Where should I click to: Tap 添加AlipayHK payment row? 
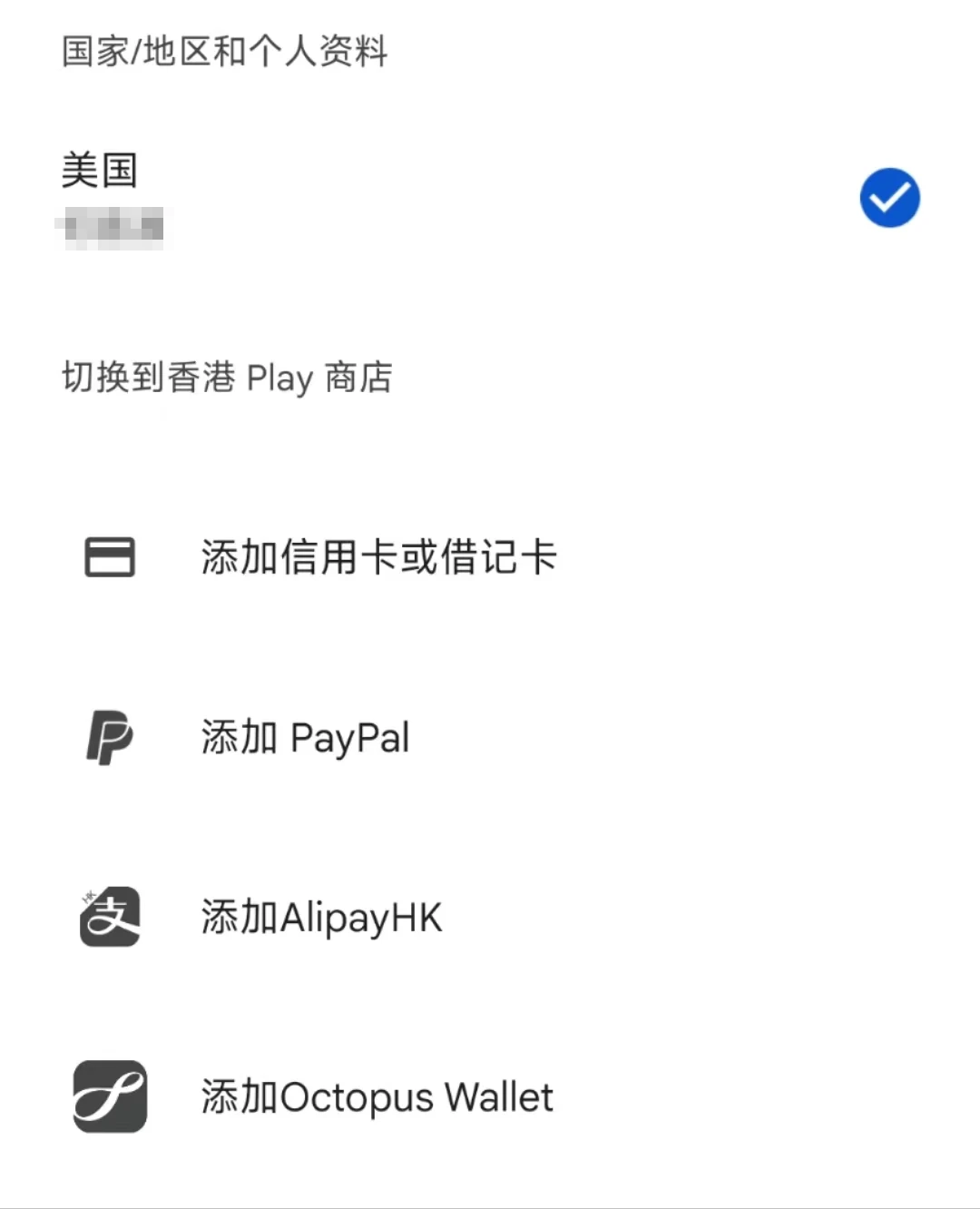pos(321,918)
